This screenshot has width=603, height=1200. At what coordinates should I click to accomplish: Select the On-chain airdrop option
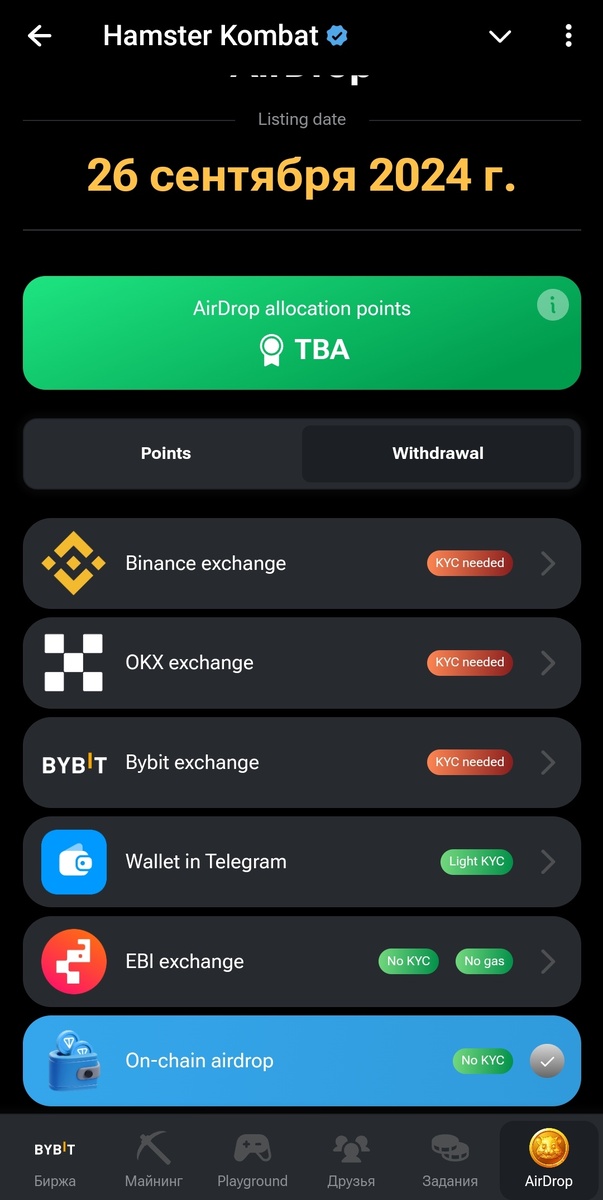coord(301,1060)
